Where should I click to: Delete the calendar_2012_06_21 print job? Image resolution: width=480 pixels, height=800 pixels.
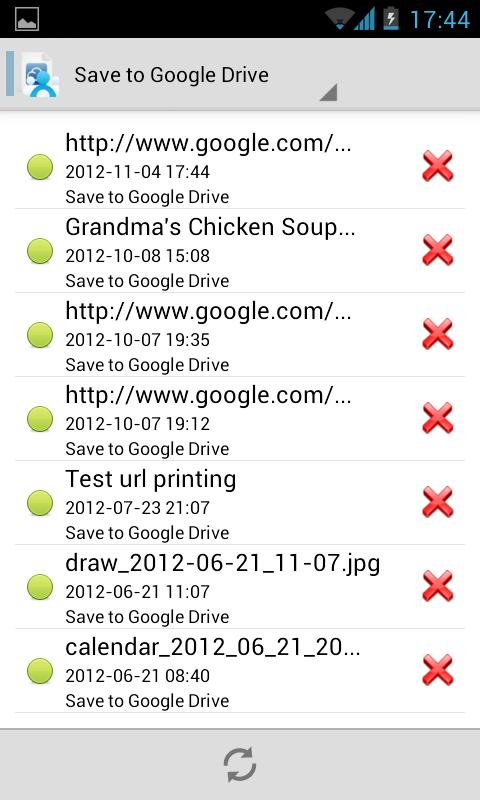pos(438,670)
